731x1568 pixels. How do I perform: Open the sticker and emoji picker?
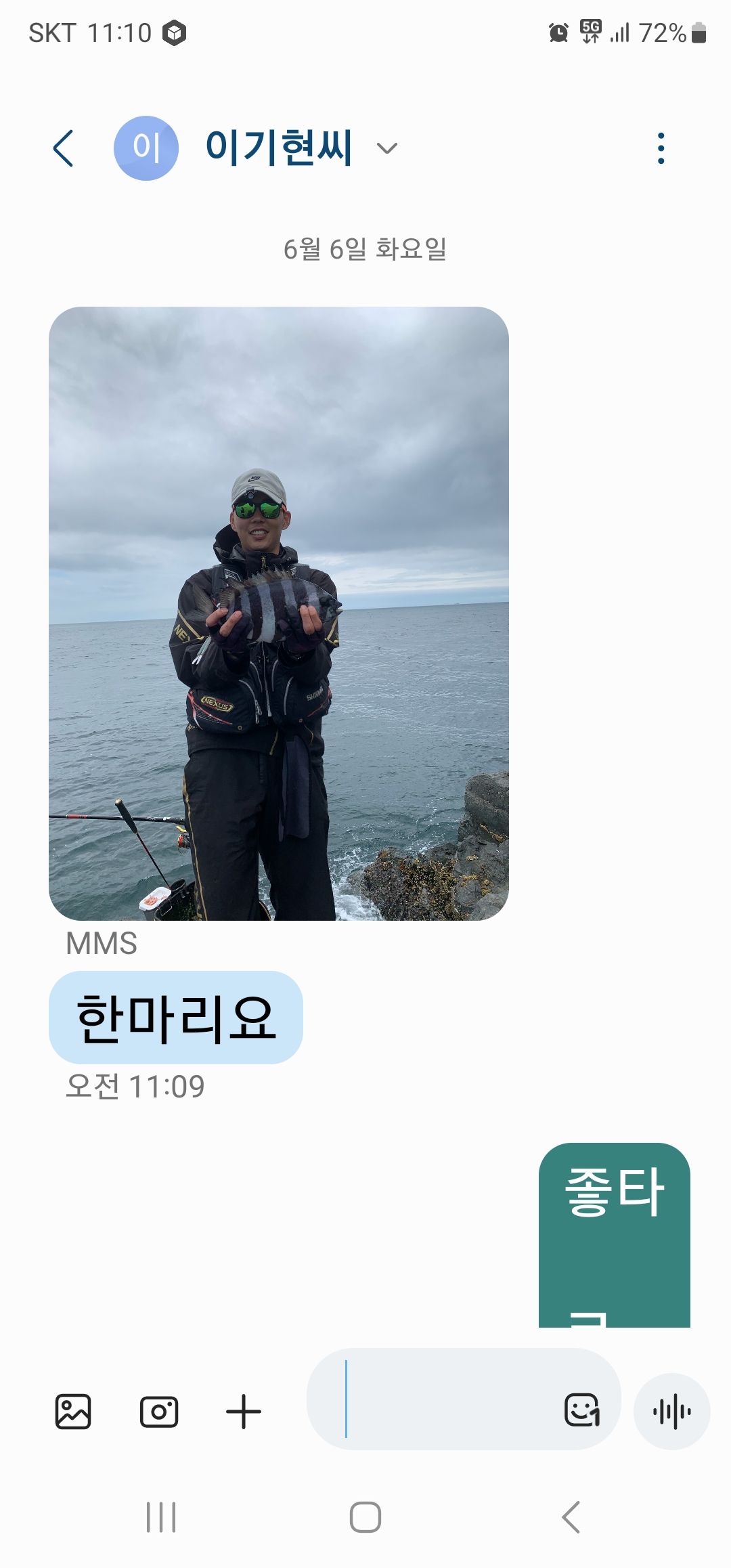pyautogui.click(x=582, y=1410)
